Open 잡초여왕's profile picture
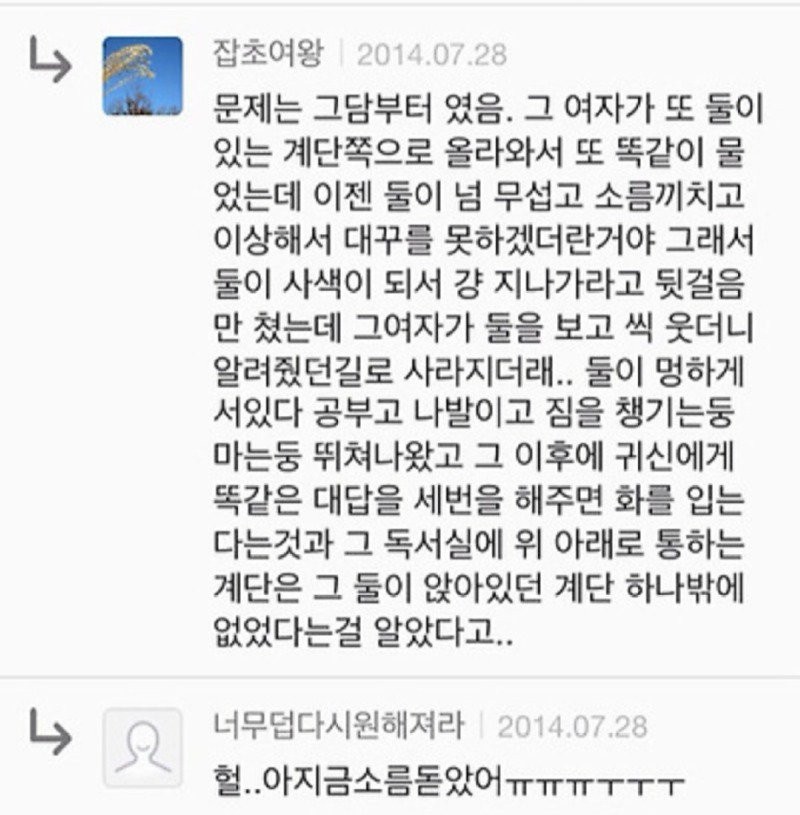800x815 pixels. pos(143,76)
